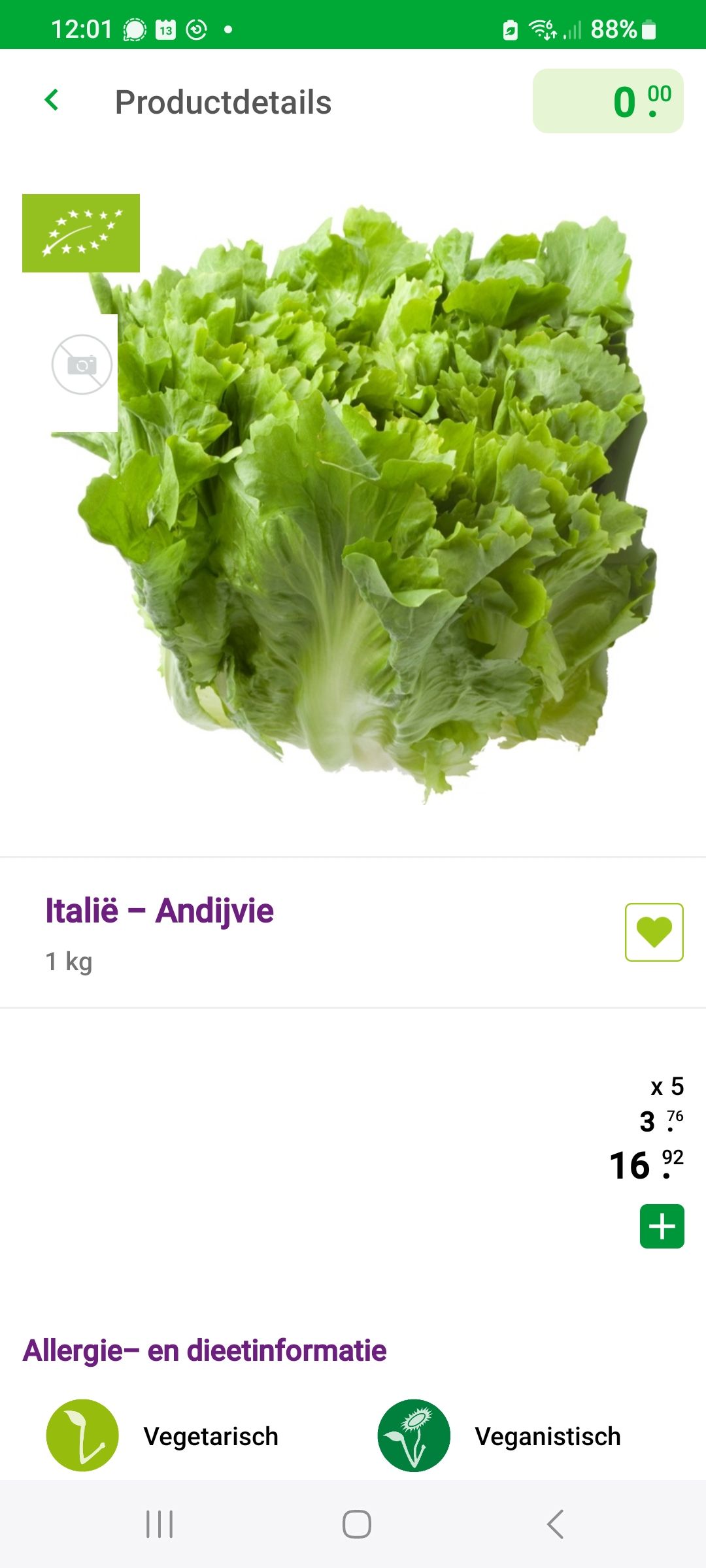Open the cart total 0.00
This screenshot has width=706, height=1568.
608,101
